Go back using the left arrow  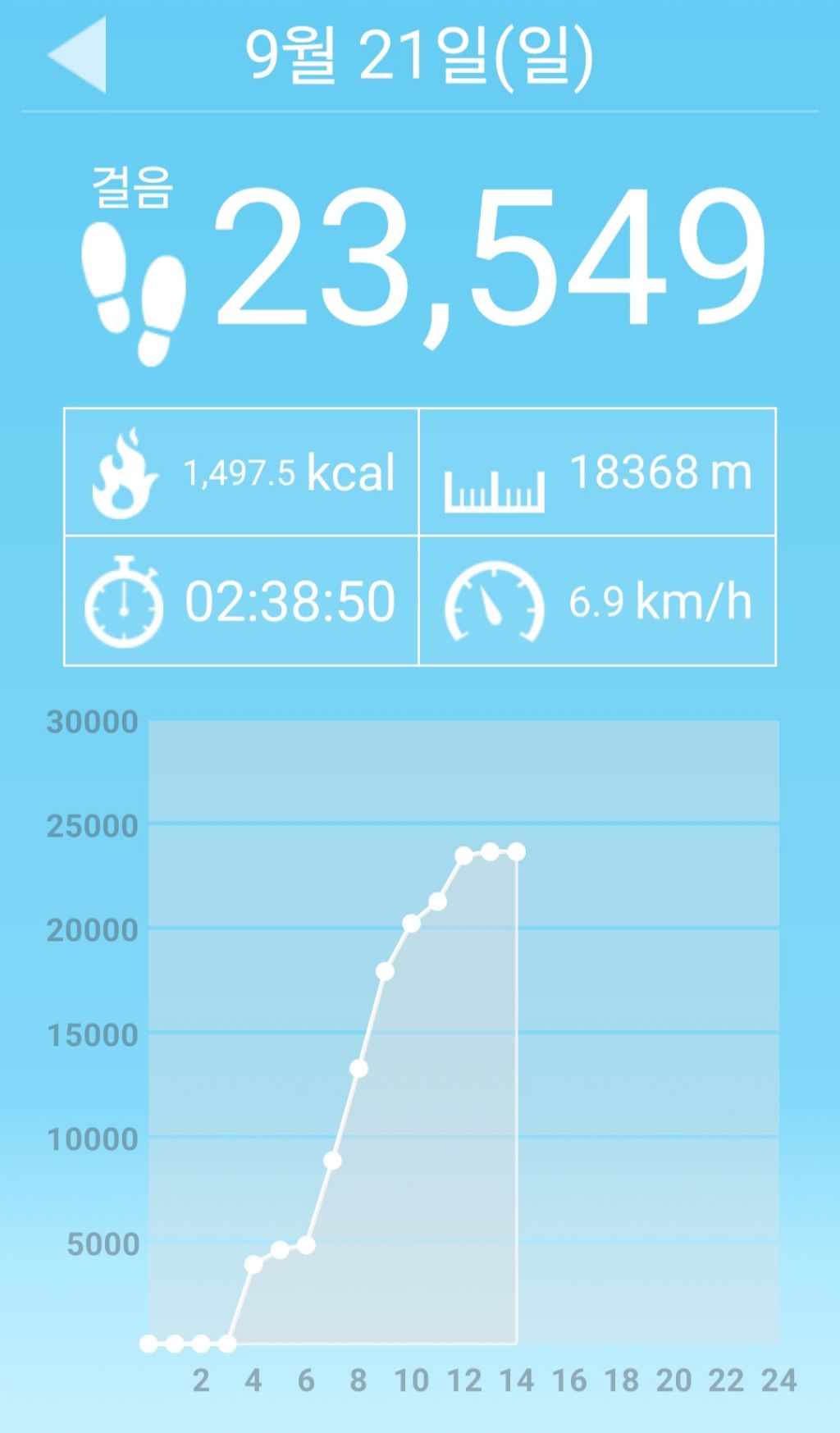pos(80,55)
